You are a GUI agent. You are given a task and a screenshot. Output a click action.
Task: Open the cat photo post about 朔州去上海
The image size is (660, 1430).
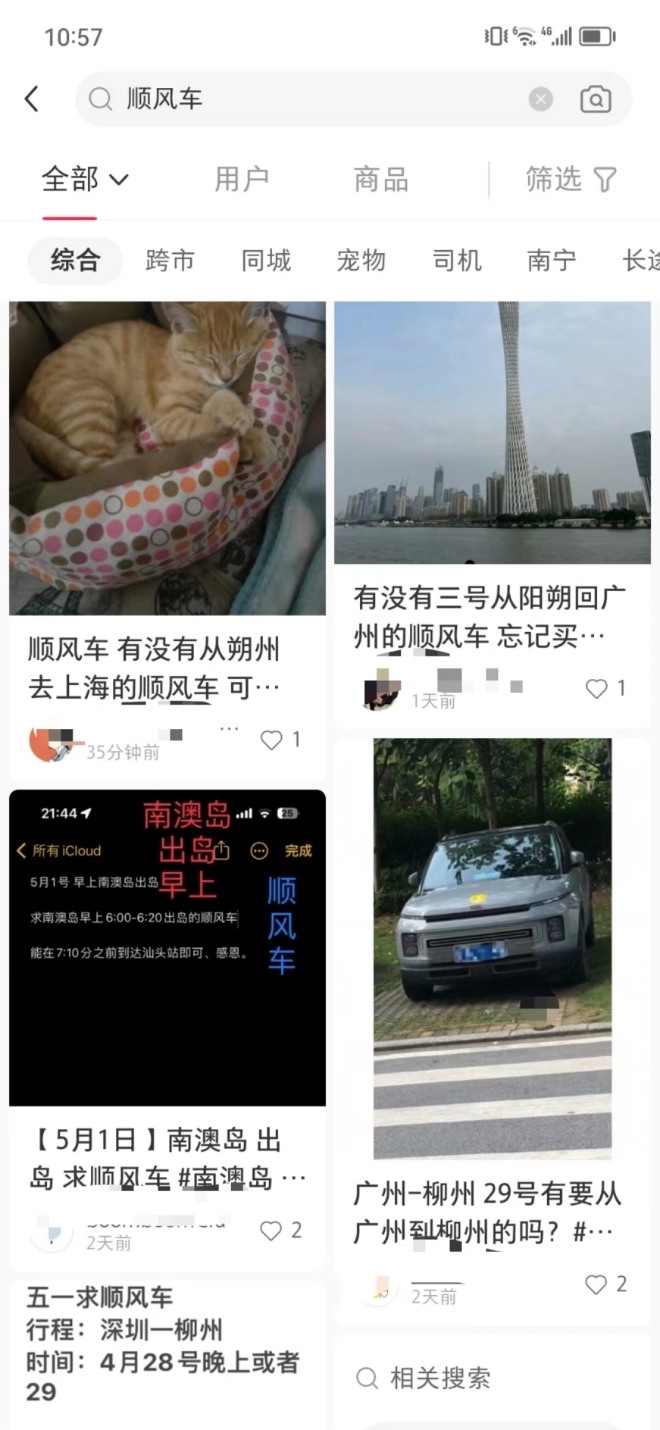point(167,460)
